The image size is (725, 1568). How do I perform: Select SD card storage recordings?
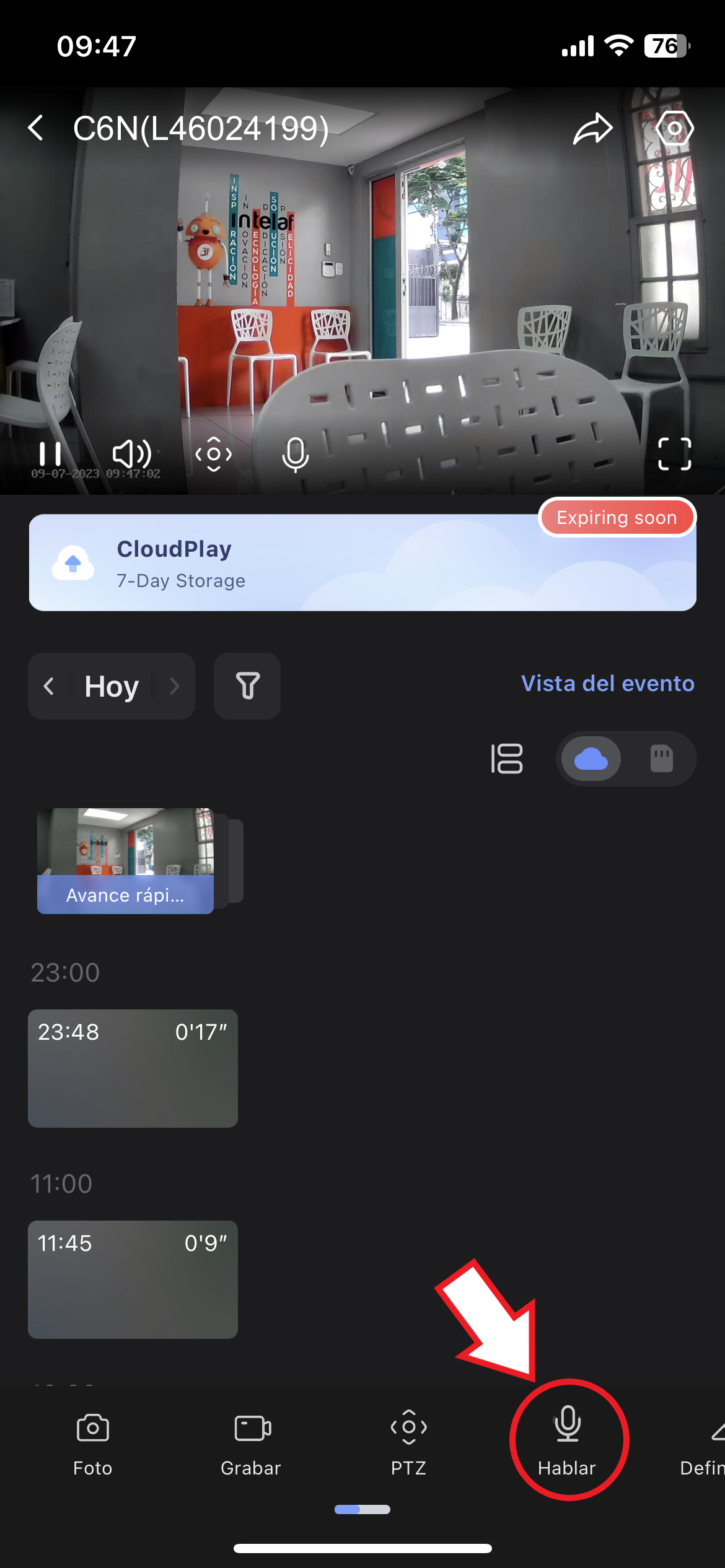point(661,759)
